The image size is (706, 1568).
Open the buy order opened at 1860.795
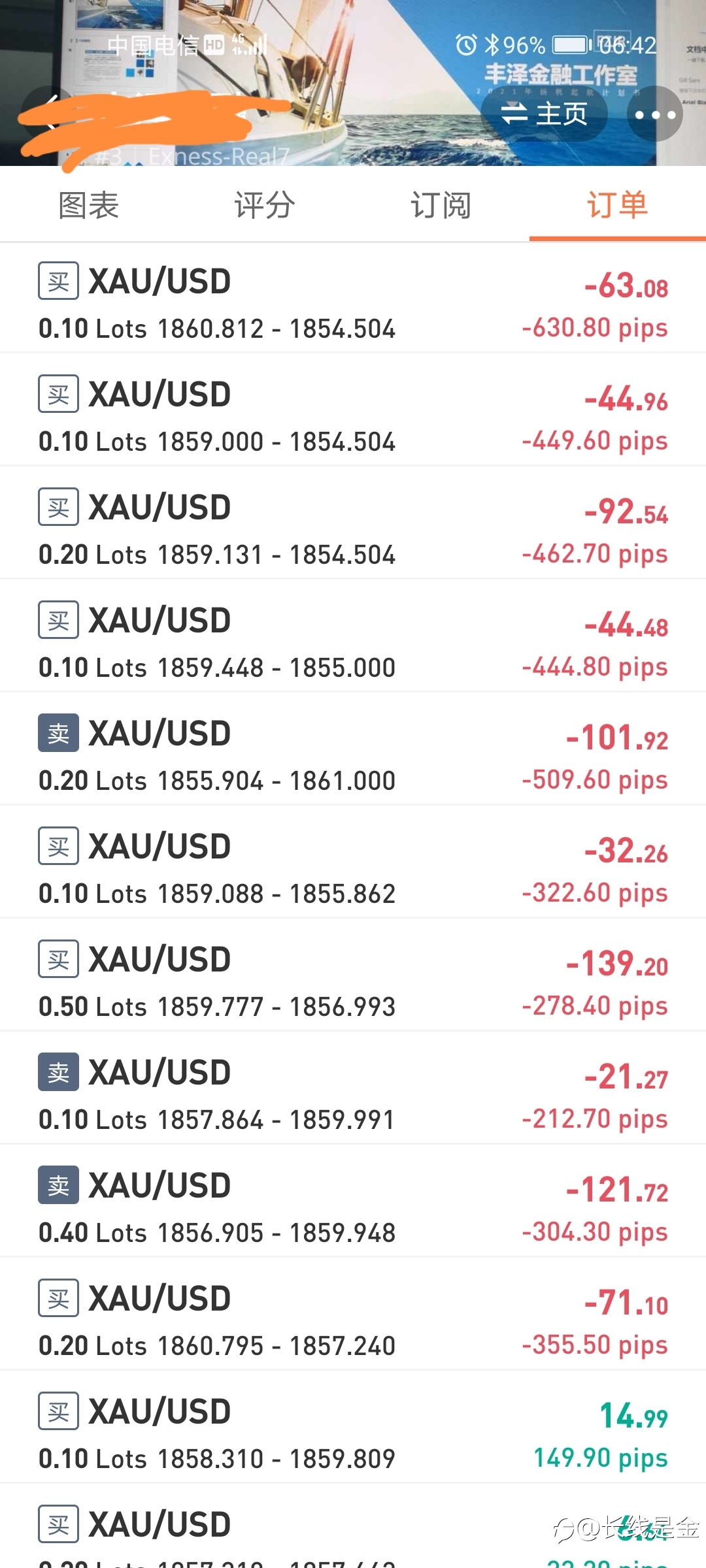(x=353, y=1315)
